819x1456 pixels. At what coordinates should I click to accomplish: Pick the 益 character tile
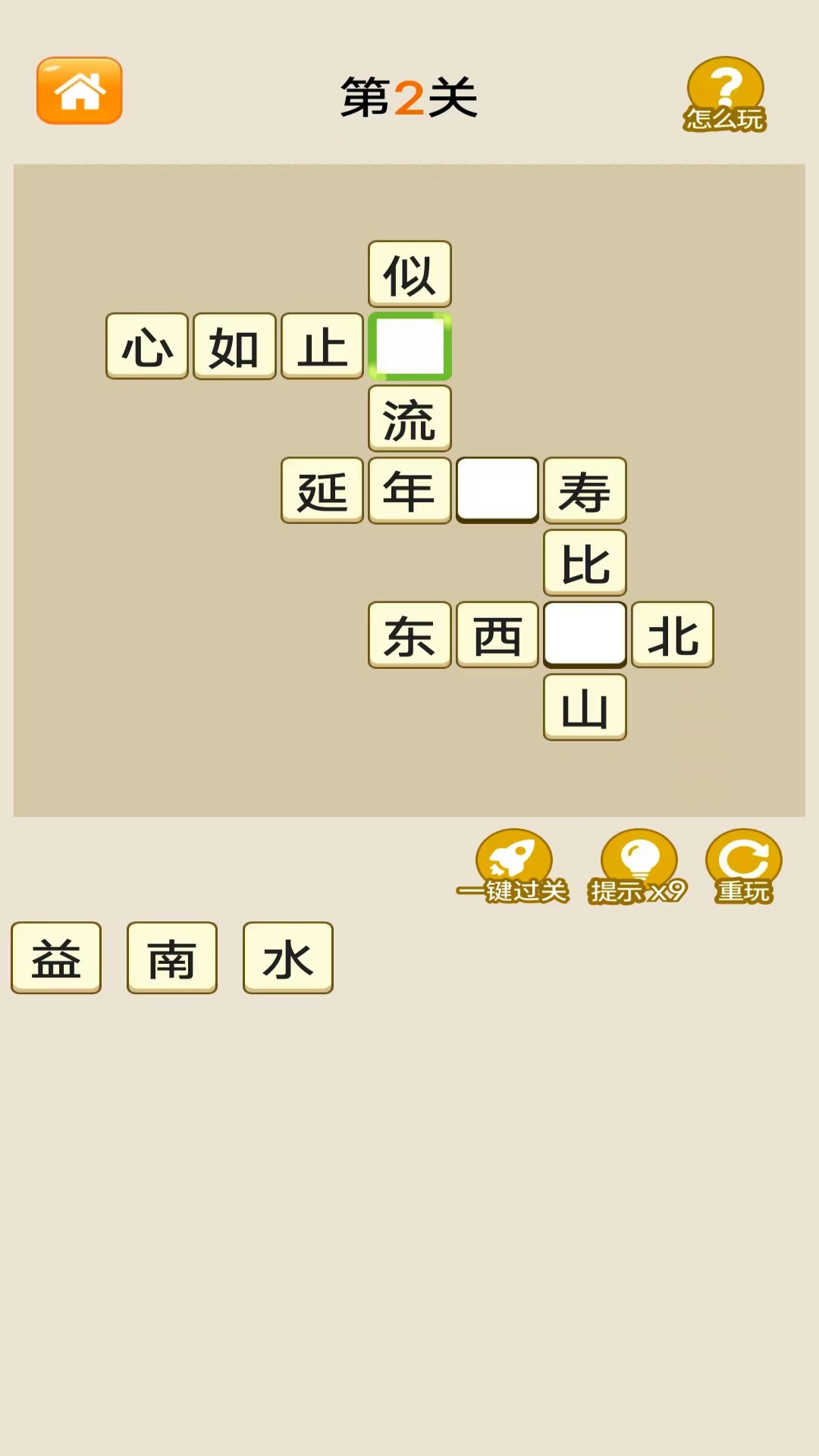coord(56,958)
